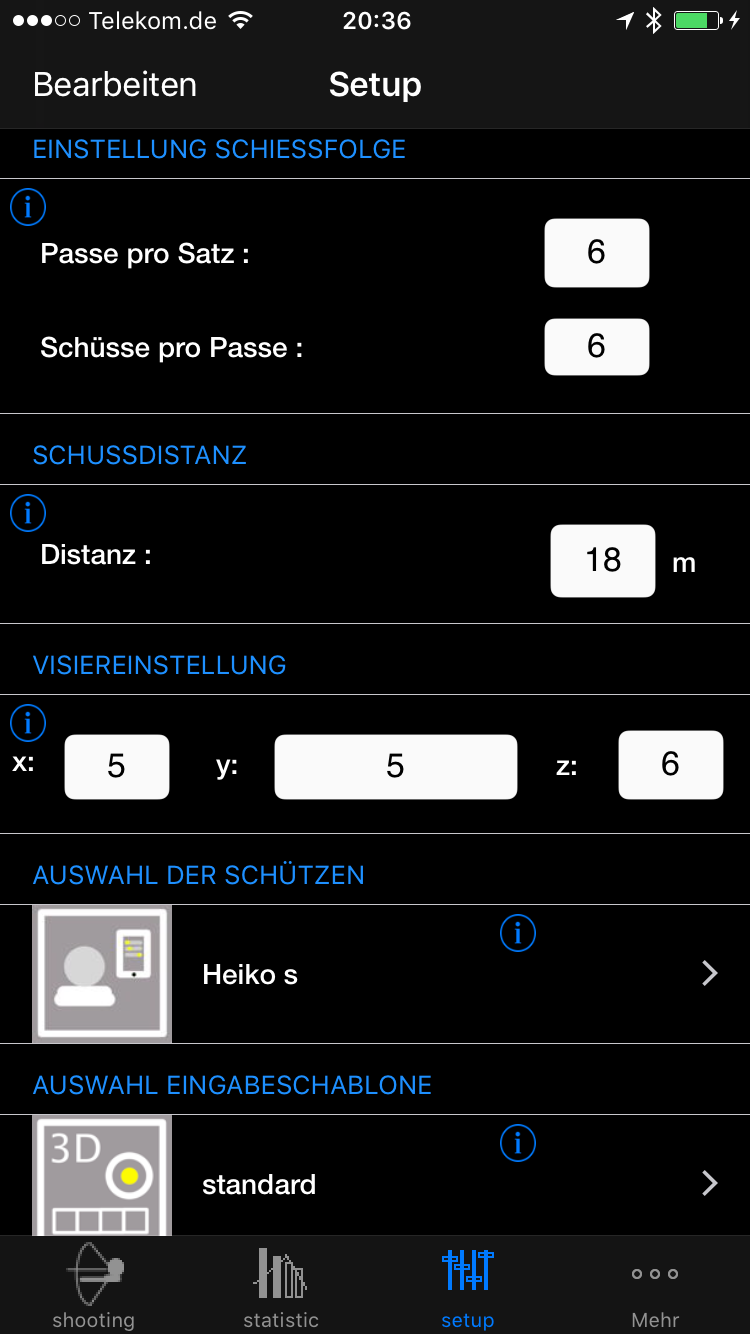Edit the Schüsse pro Passe field
This screenshot has width=750, height=1334.
(x=596, y=347)
